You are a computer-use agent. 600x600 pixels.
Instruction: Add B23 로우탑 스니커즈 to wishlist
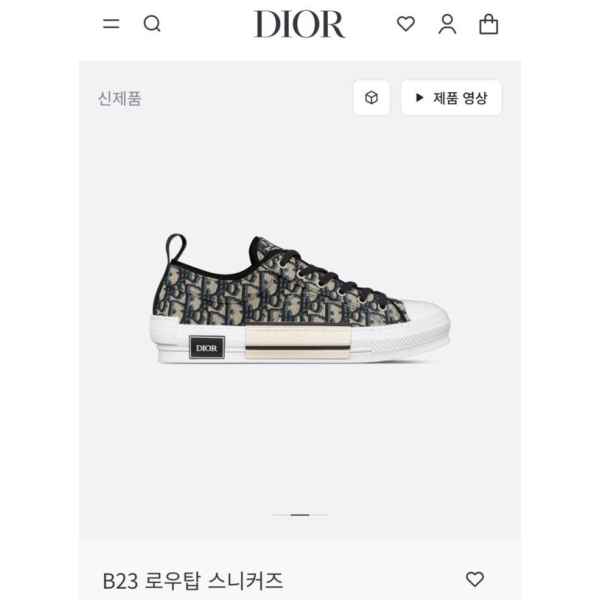click(475, 578)
